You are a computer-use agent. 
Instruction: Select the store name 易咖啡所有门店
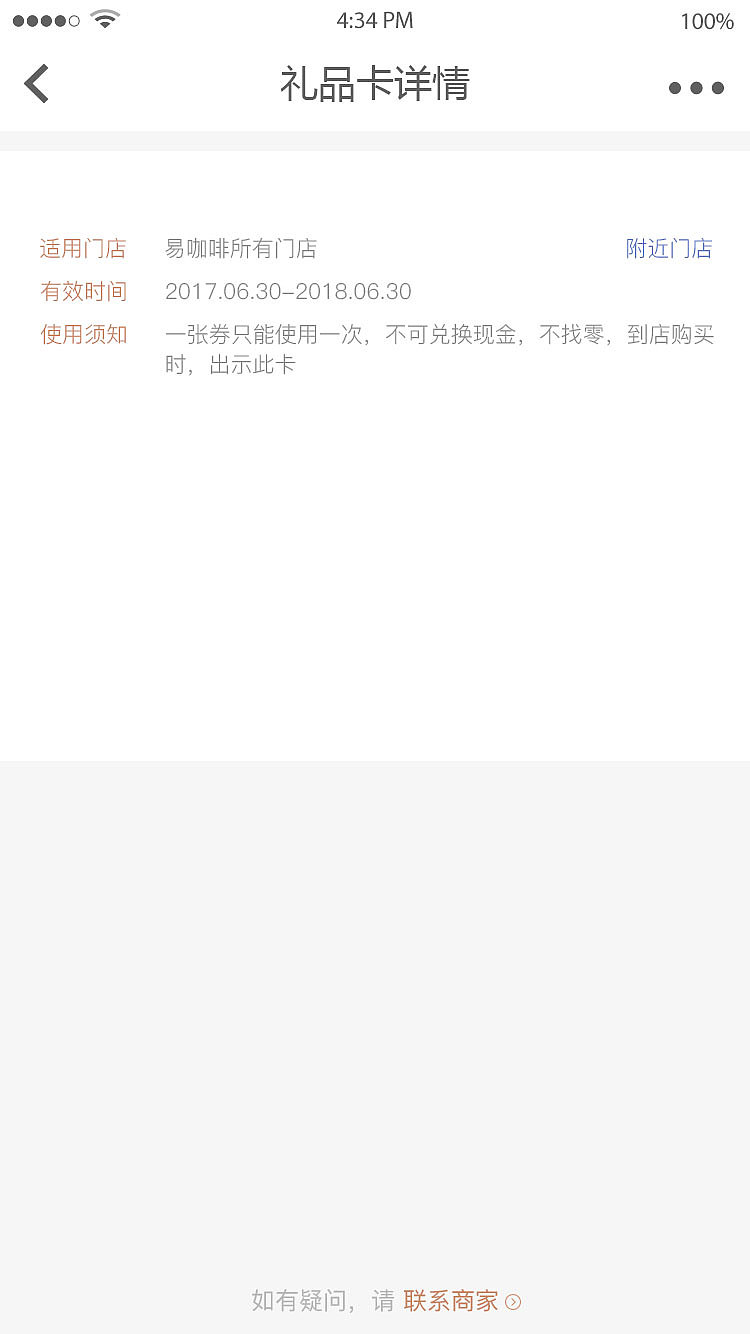[x=242, y=248]
